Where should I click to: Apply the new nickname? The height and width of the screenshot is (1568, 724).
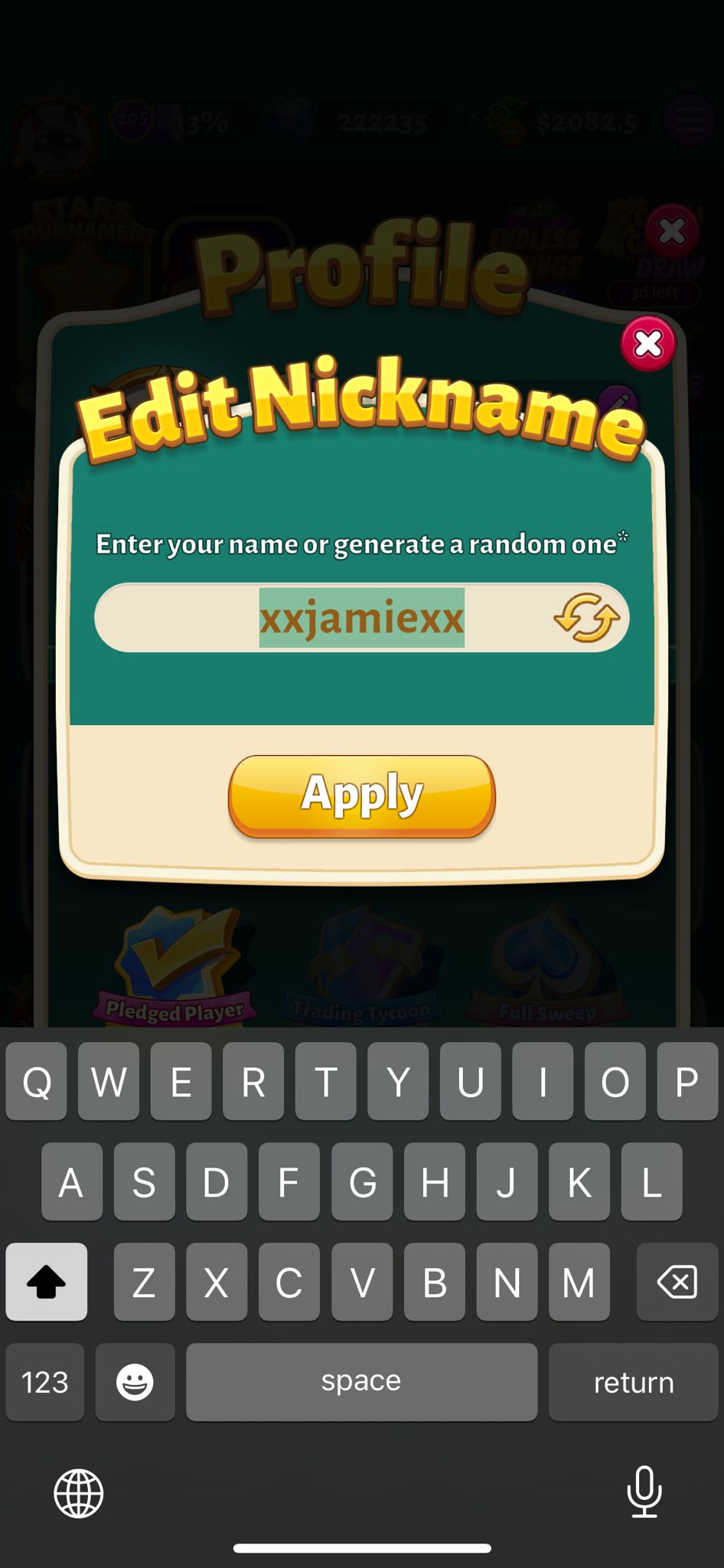point(361,795)
